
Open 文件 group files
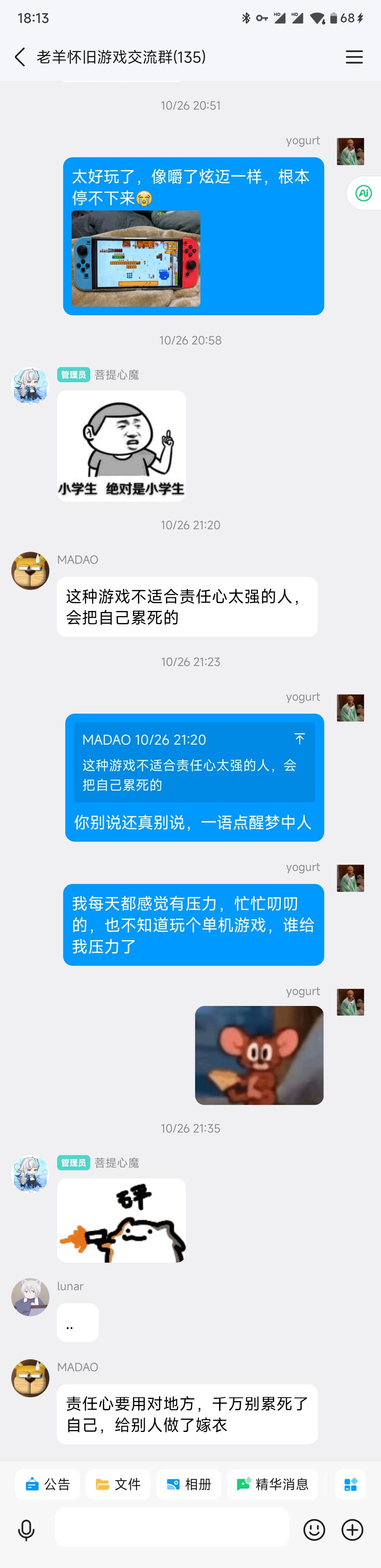tap(118, 1484)
